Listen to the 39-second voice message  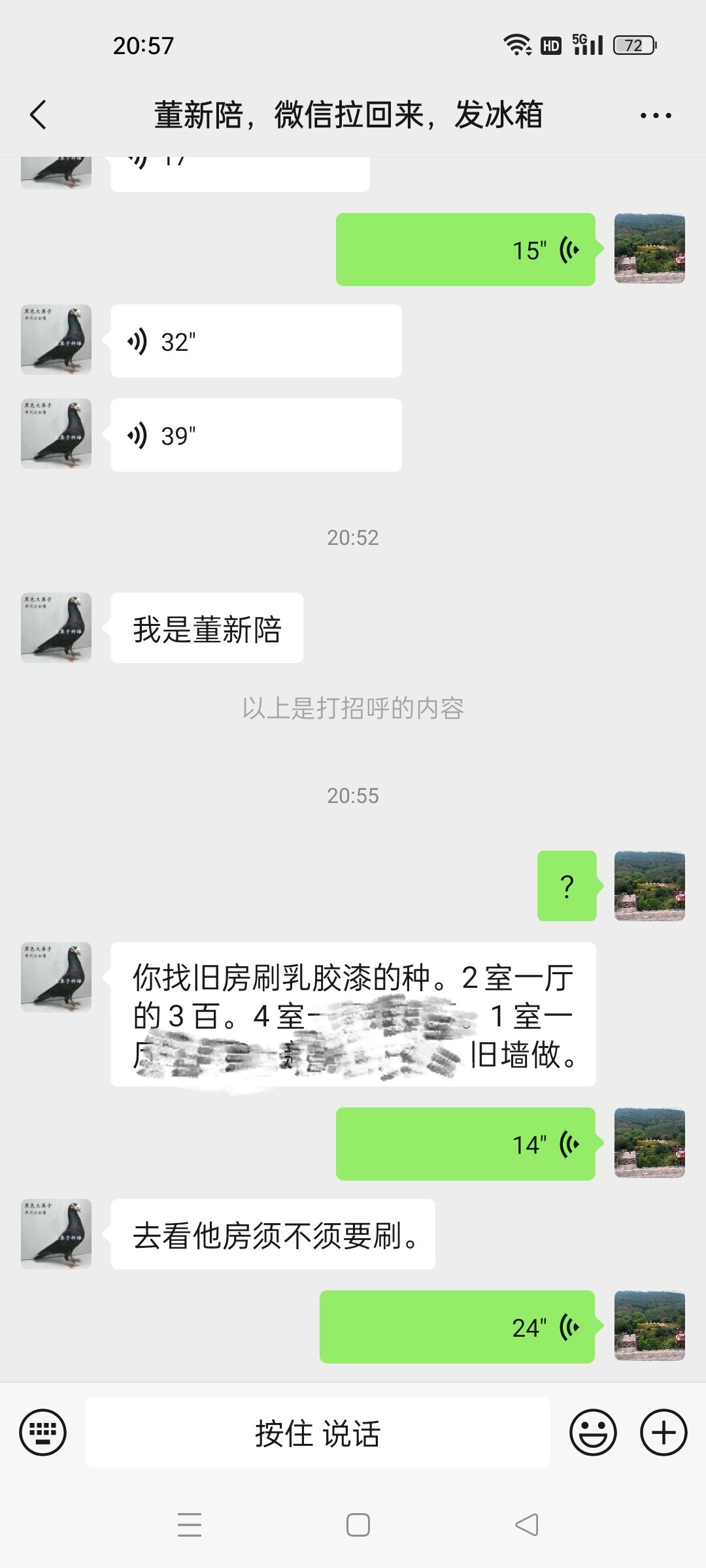(256, 435)
